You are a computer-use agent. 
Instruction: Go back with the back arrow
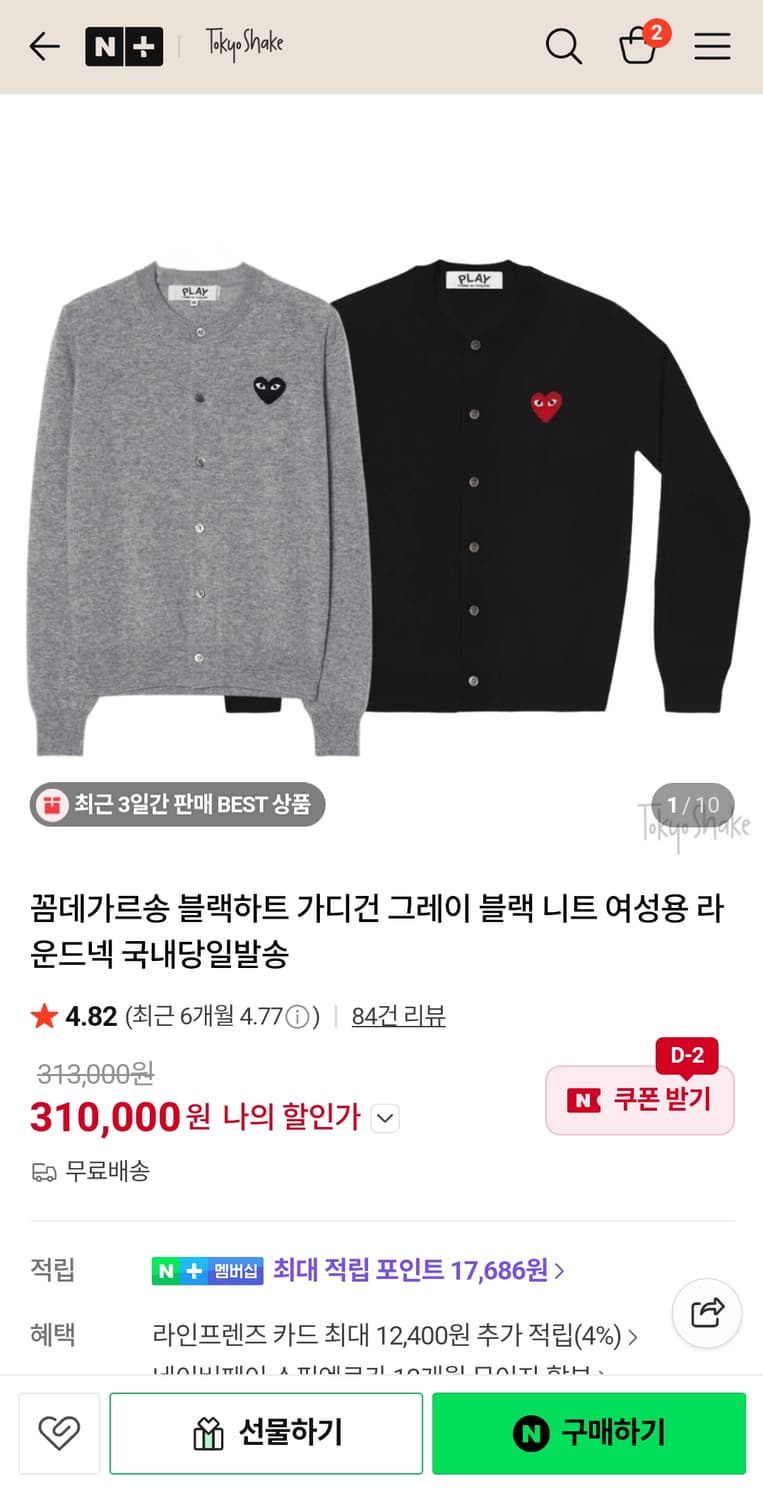click(43, 46)
